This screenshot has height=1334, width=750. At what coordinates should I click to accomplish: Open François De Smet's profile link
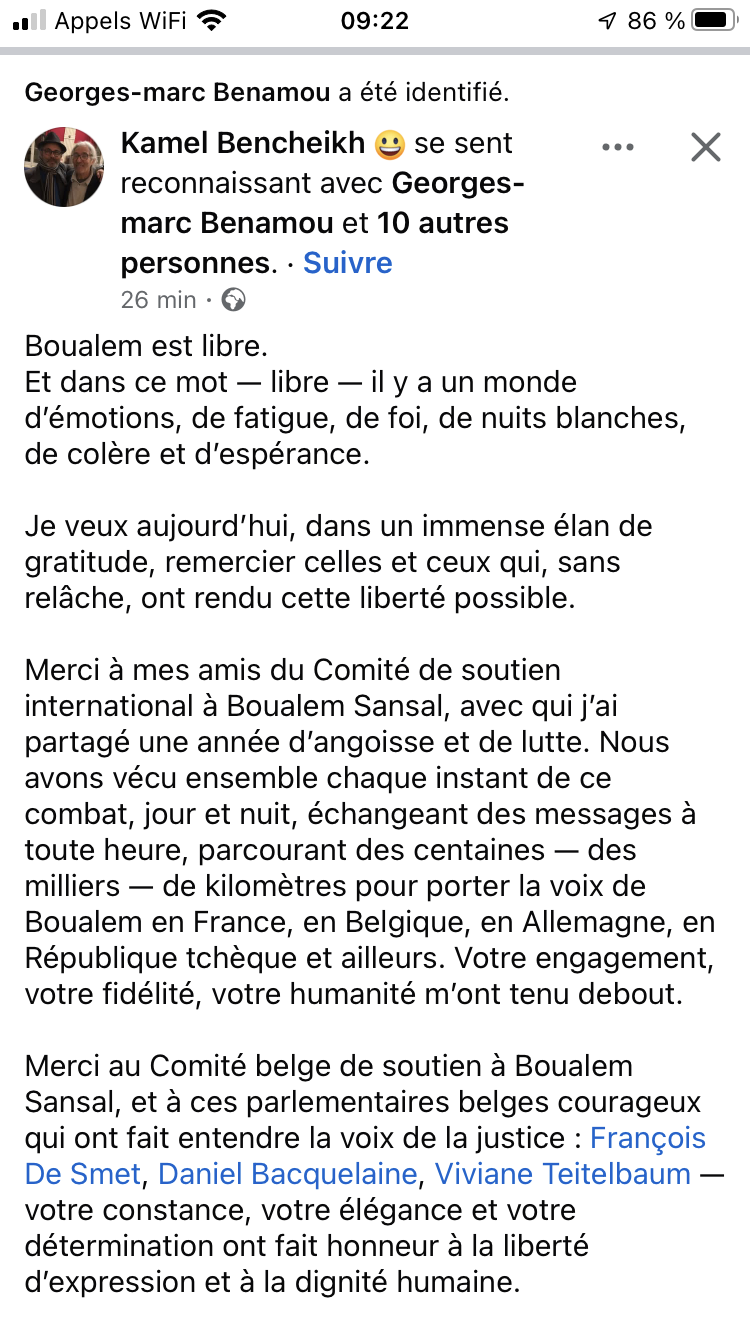647,1138
